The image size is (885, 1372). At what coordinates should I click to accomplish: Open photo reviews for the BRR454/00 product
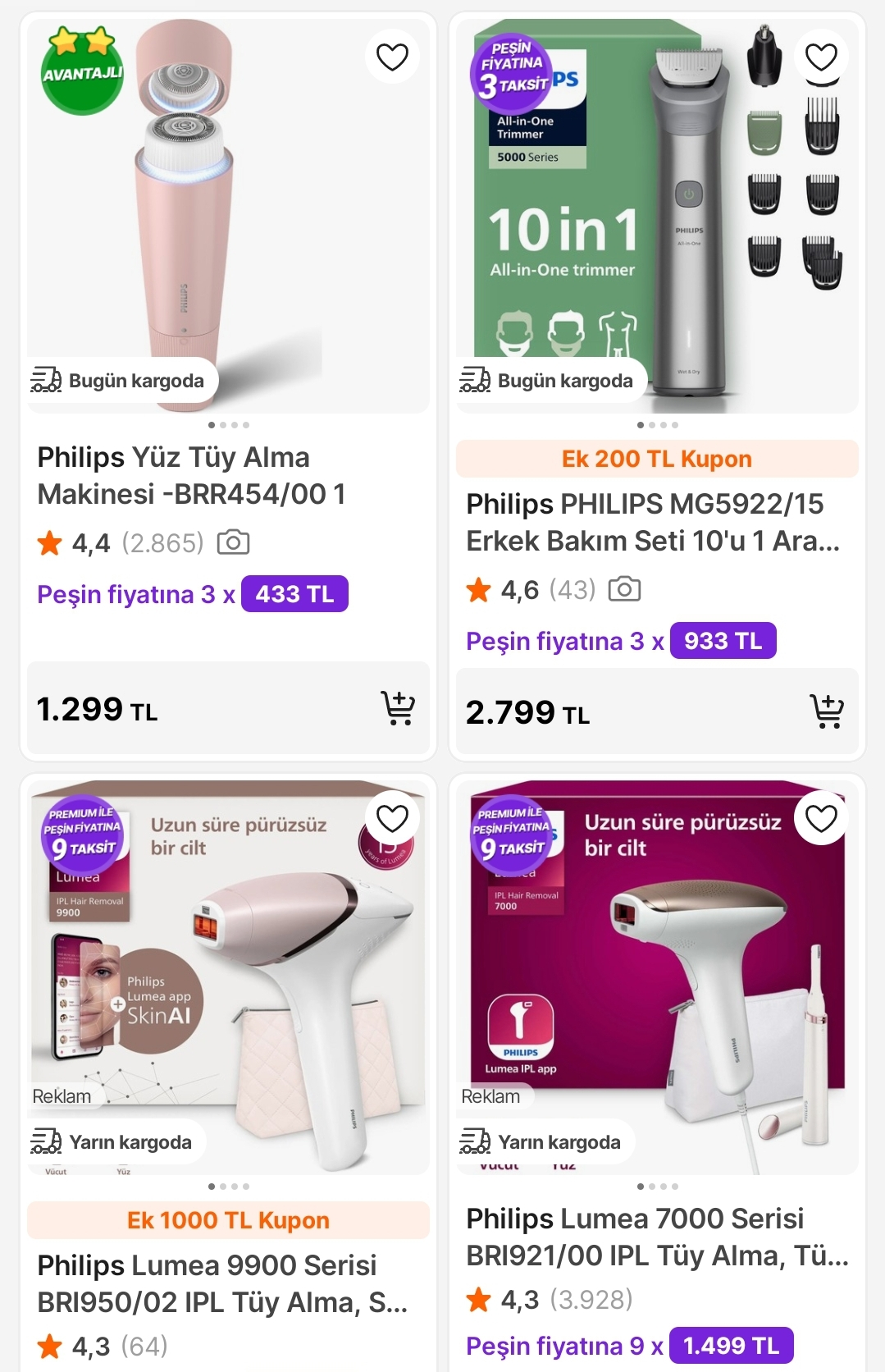point(233,542)
